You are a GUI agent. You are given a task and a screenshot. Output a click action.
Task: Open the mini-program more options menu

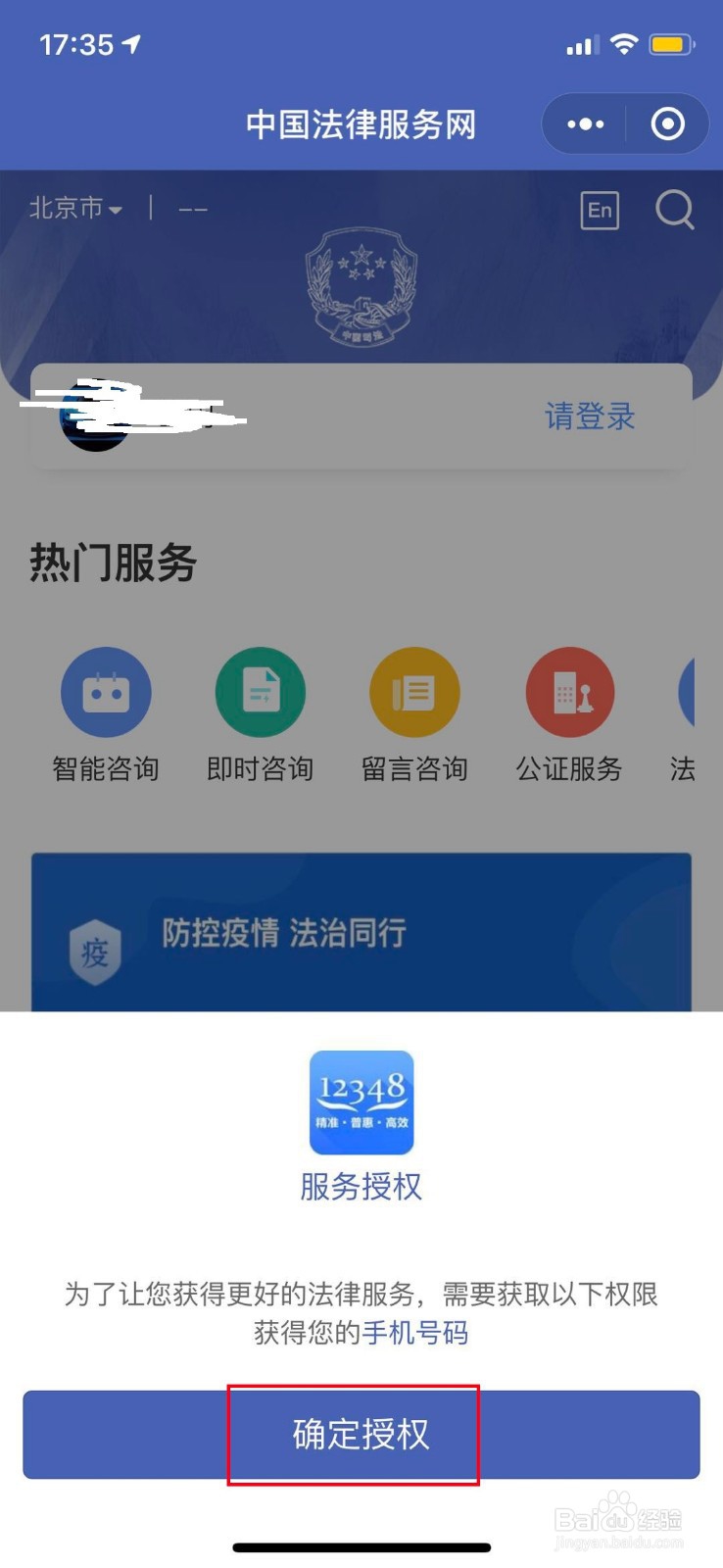tap(585, 124)
